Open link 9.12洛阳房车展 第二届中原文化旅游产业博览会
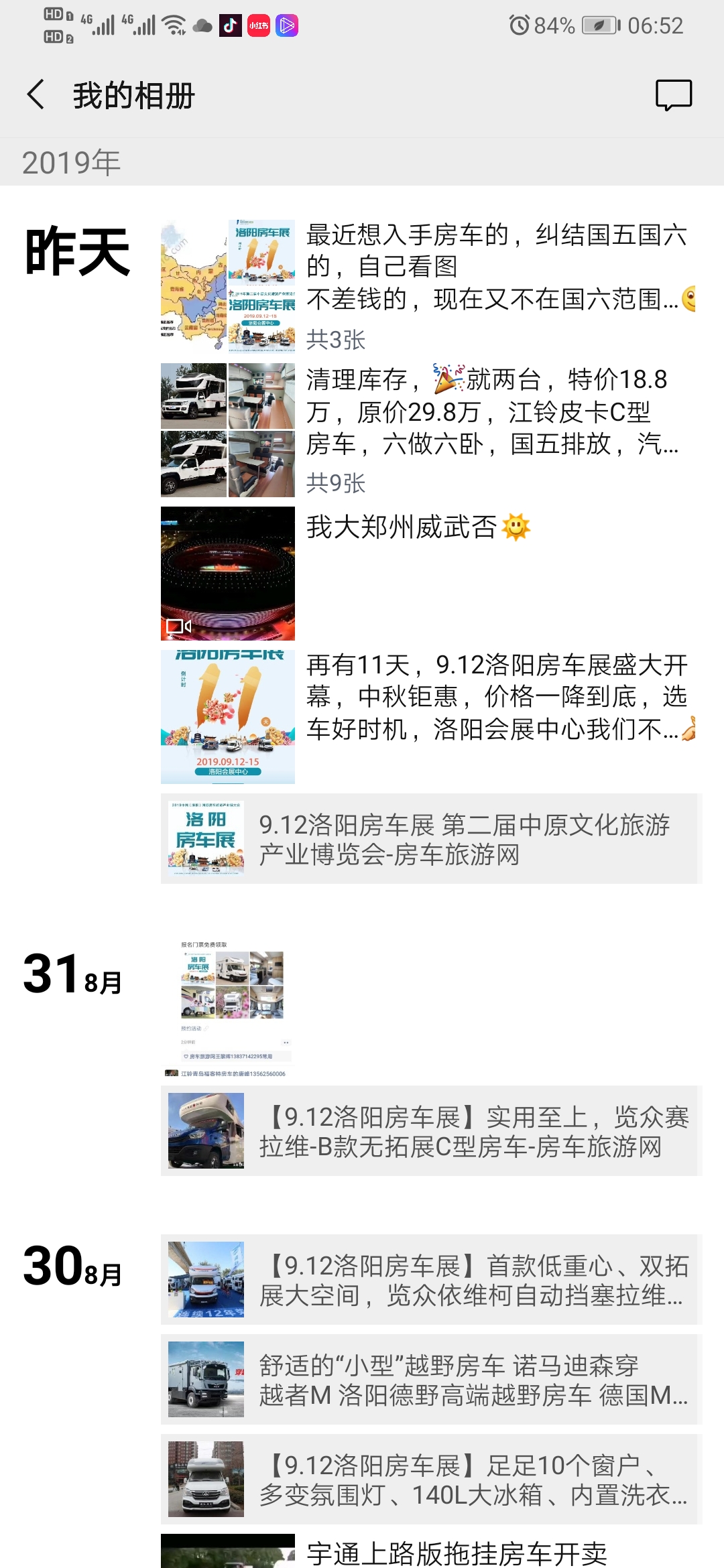The width and height of the screenshot is (724, 1568). pyautogui.click(x=430, y=839)
